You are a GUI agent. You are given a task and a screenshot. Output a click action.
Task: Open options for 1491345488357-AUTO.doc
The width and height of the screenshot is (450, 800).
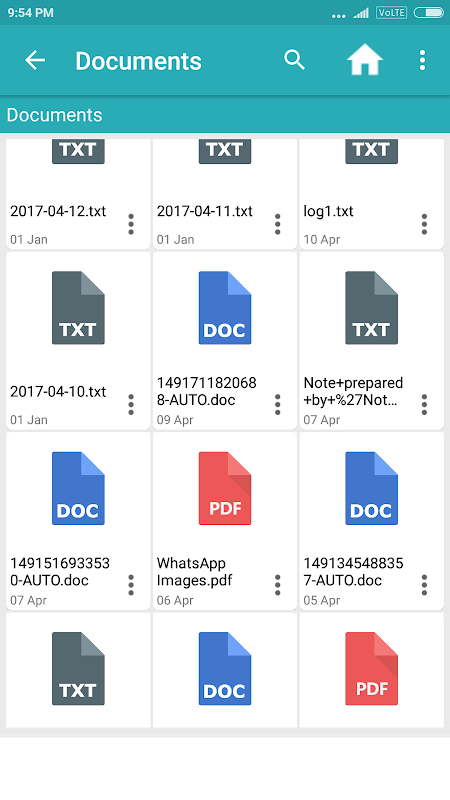(424, 585)
